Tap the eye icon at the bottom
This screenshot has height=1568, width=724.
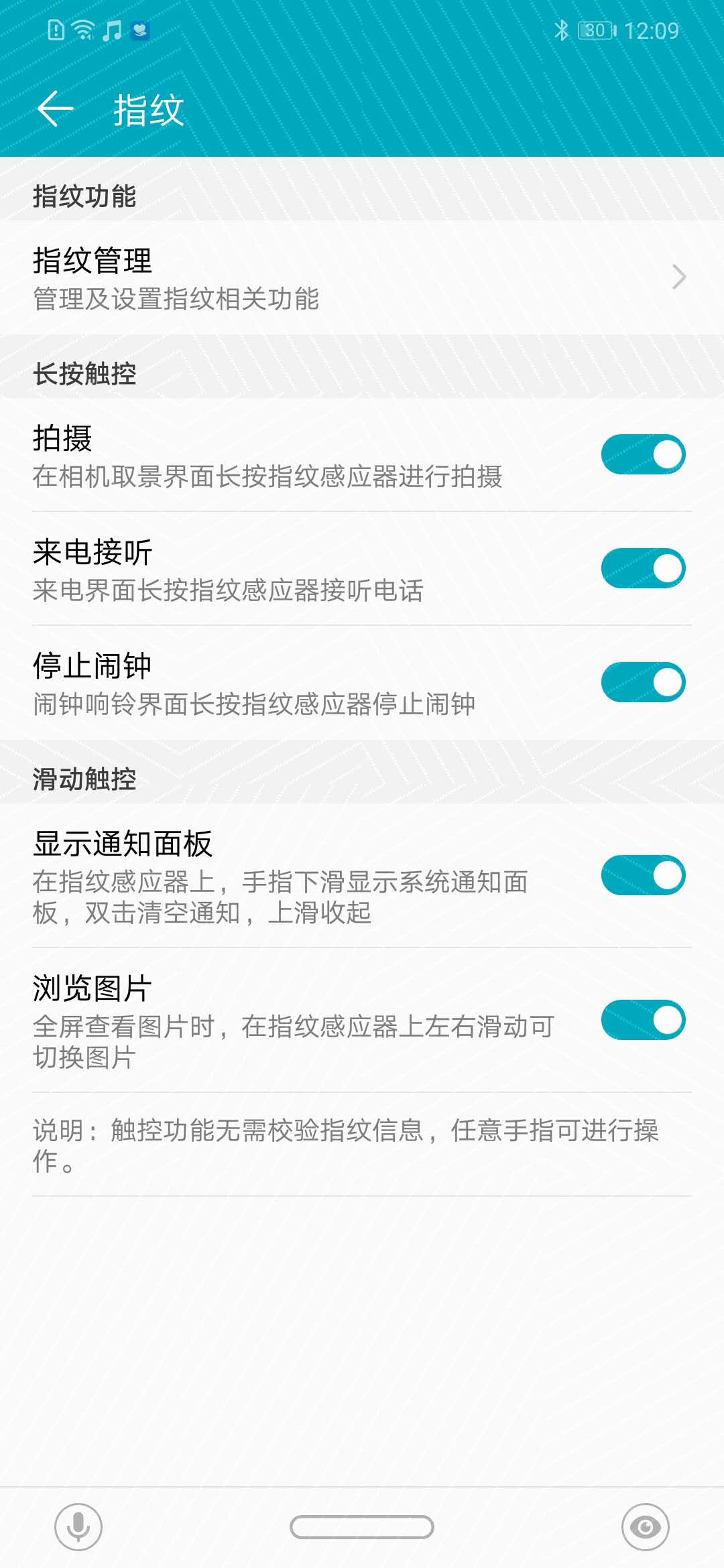click(x=645, y=1527)
